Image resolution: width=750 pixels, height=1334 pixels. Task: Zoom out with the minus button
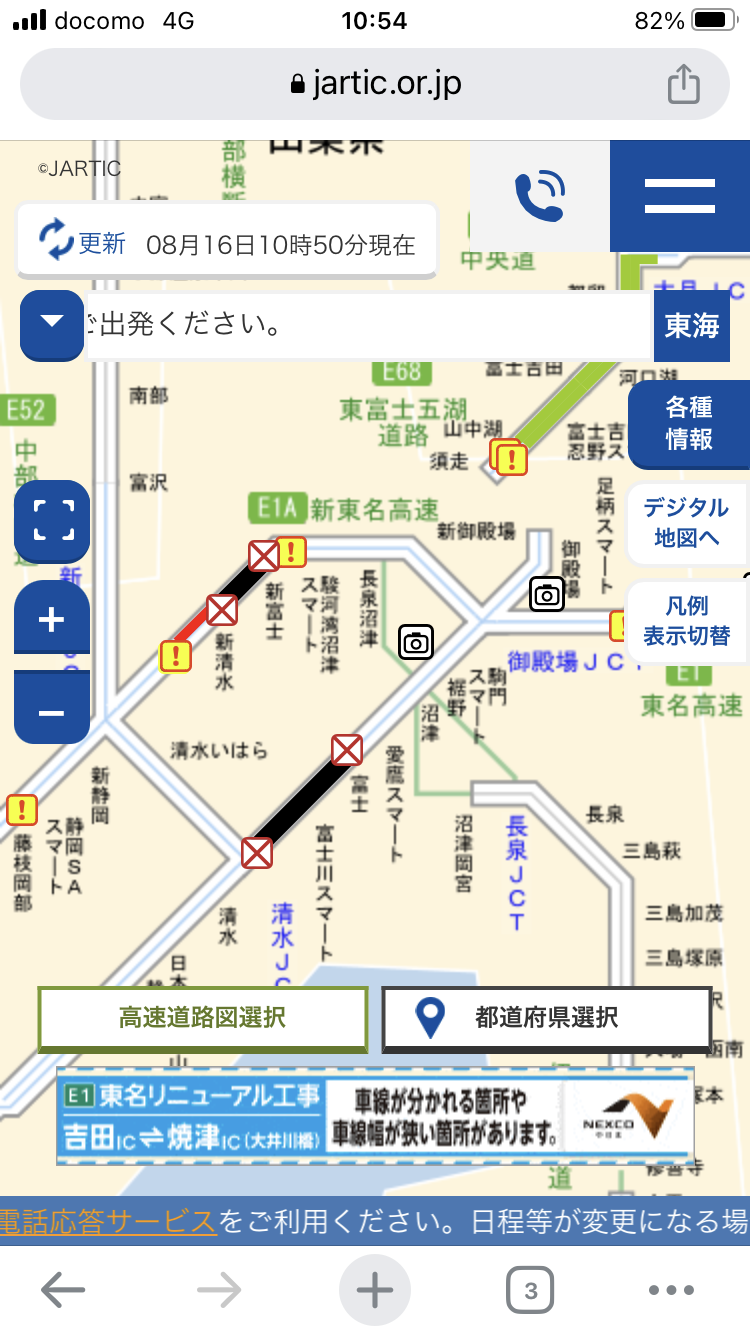(52, 712)
